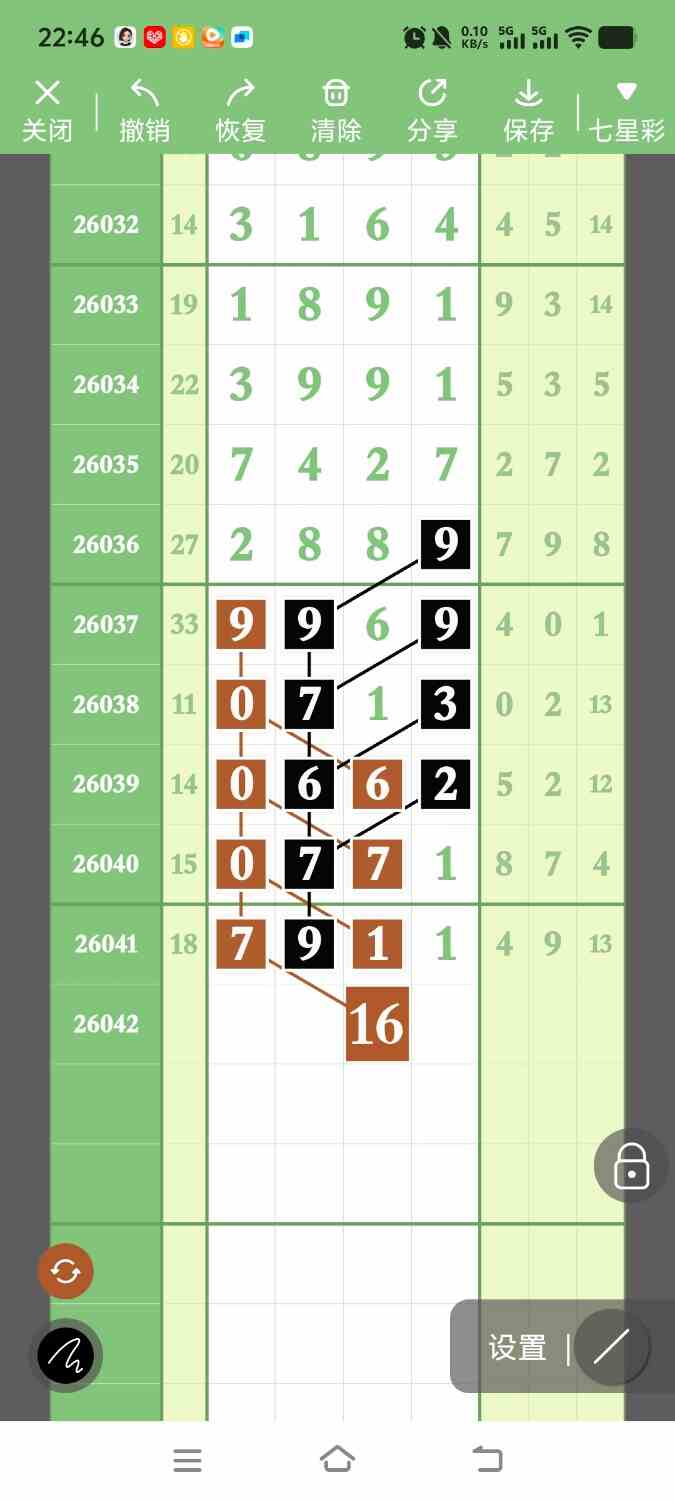
Task: Go back using system back button
Action: pos(487,1459)
